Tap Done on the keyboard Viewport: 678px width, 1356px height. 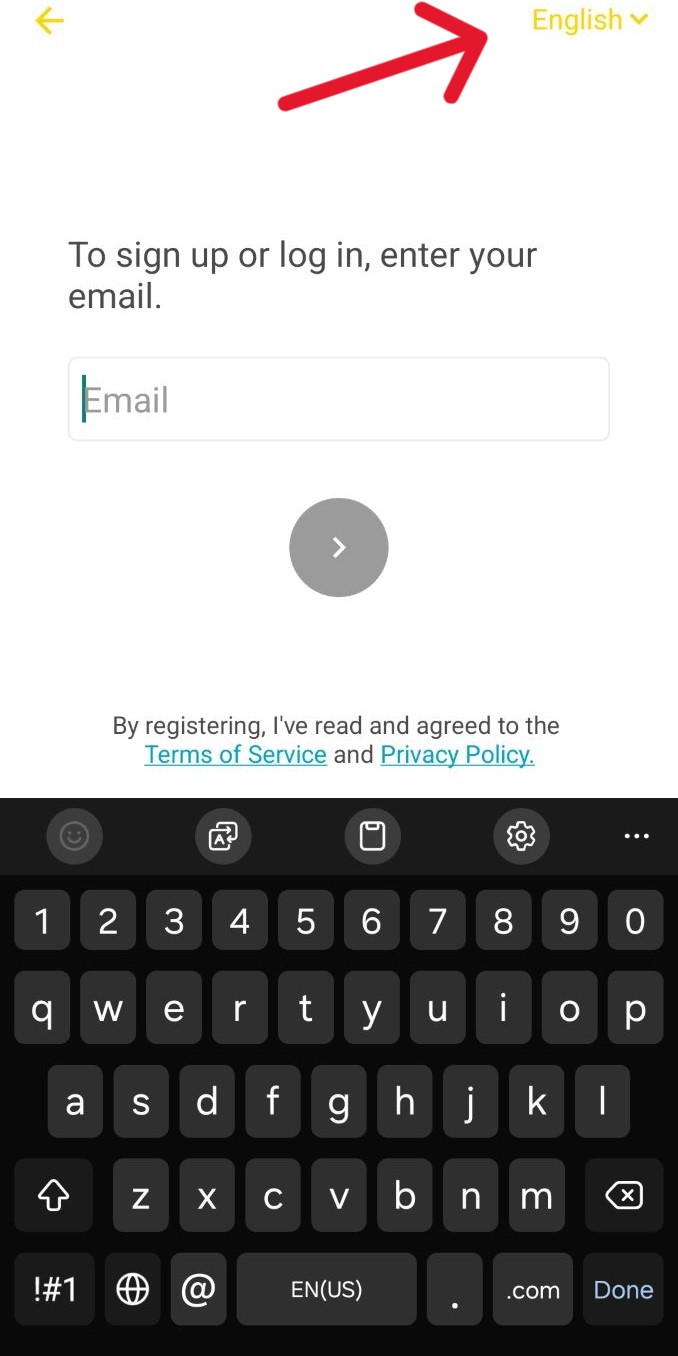click(x=623, y=1290)
